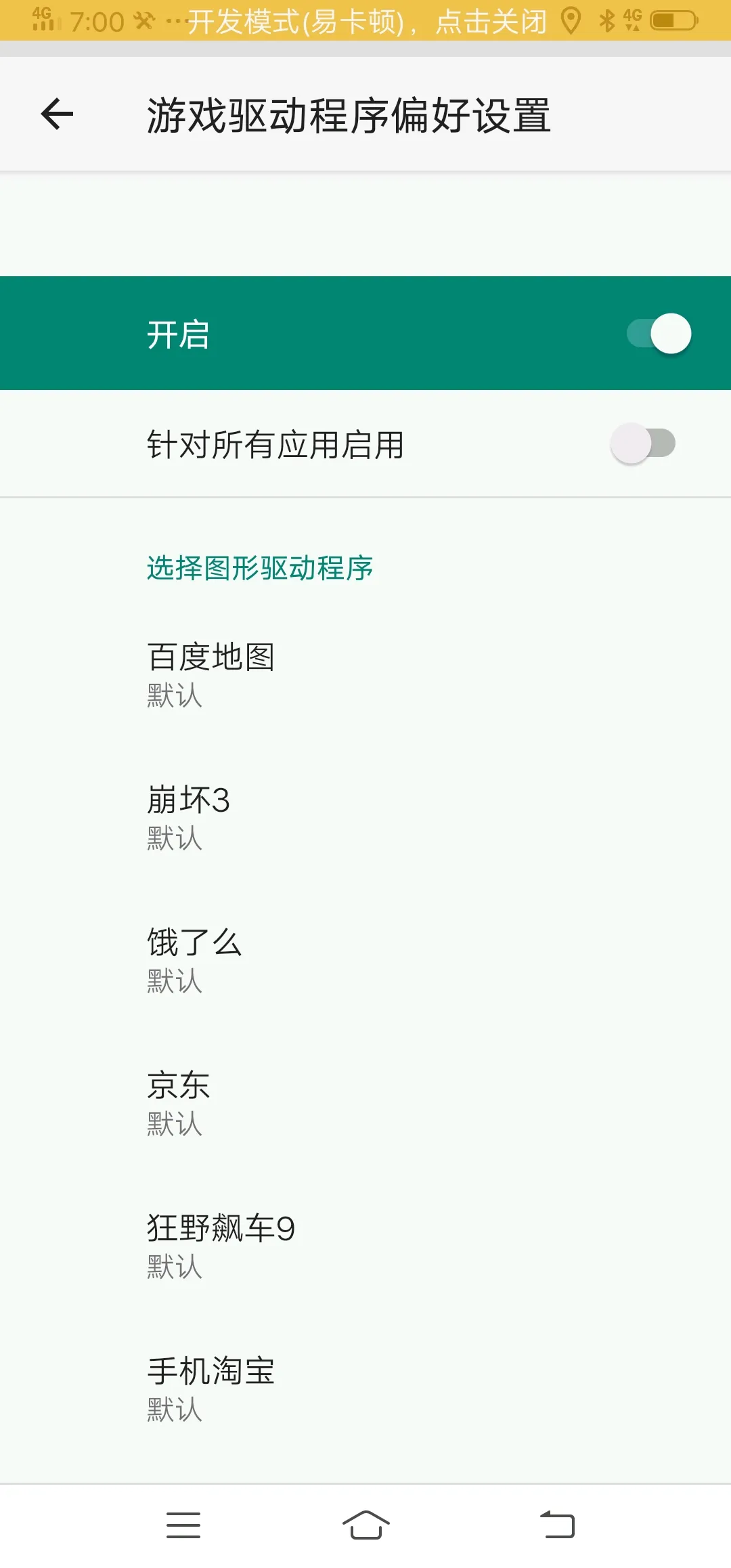
Task: Open 饿了么 driver preference
Action: pos(365,960)
